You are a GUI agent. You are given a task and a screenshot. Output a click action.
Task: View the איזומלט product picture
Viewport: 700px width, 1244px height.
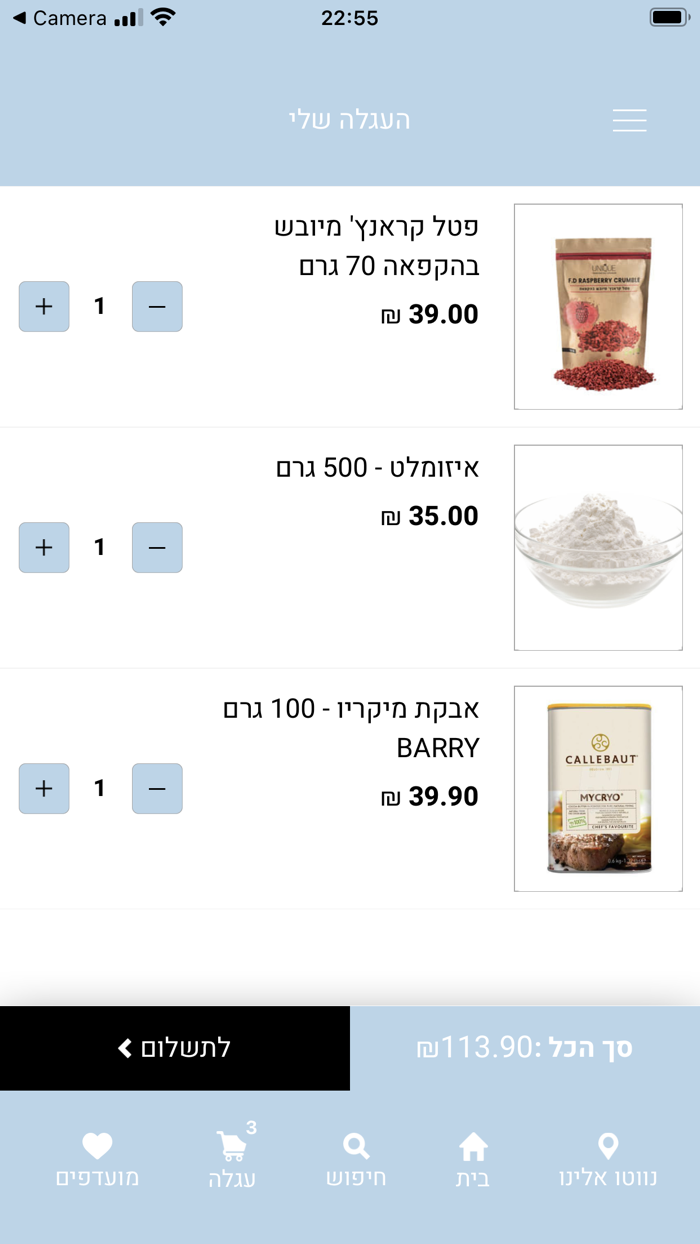point(598,548)
